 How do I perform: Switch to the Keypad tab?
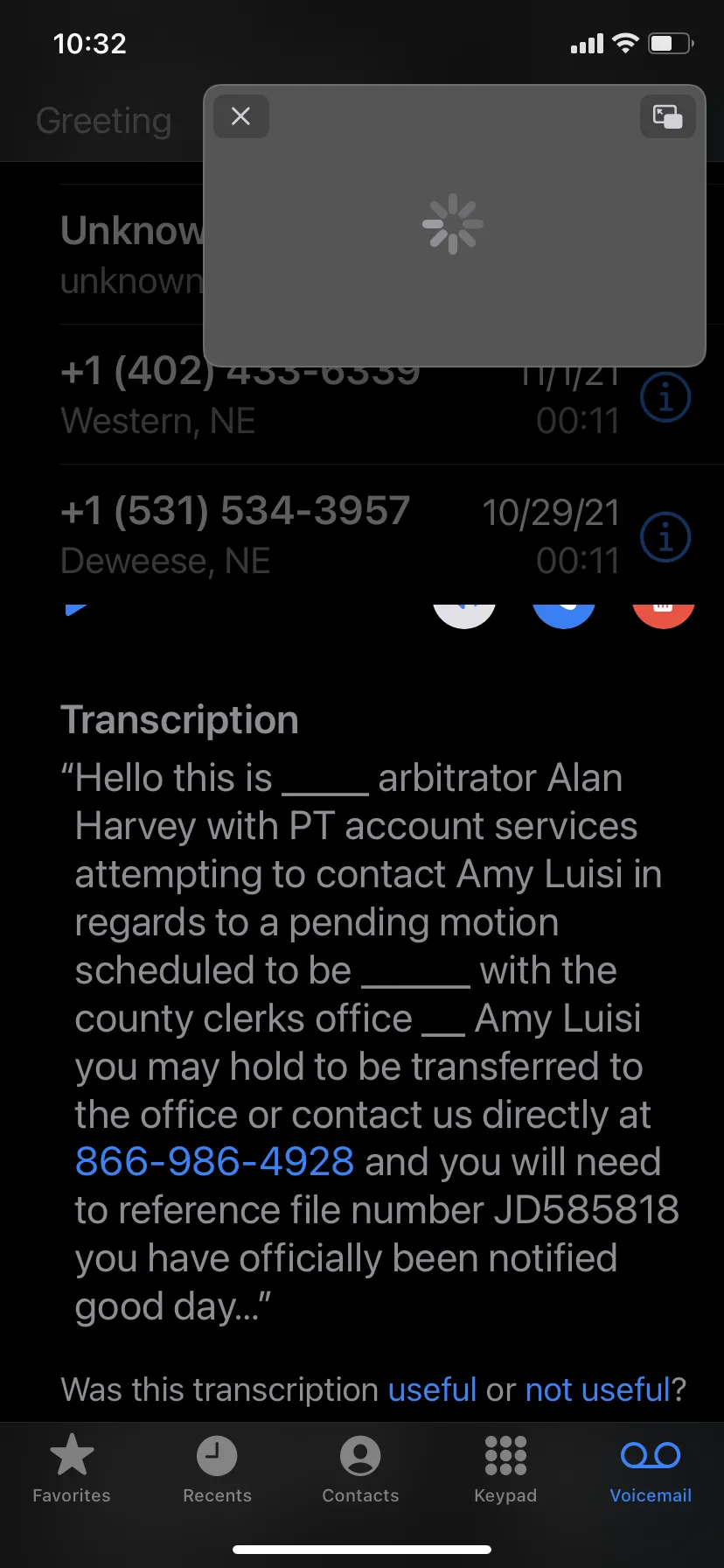pos(505,1470)
